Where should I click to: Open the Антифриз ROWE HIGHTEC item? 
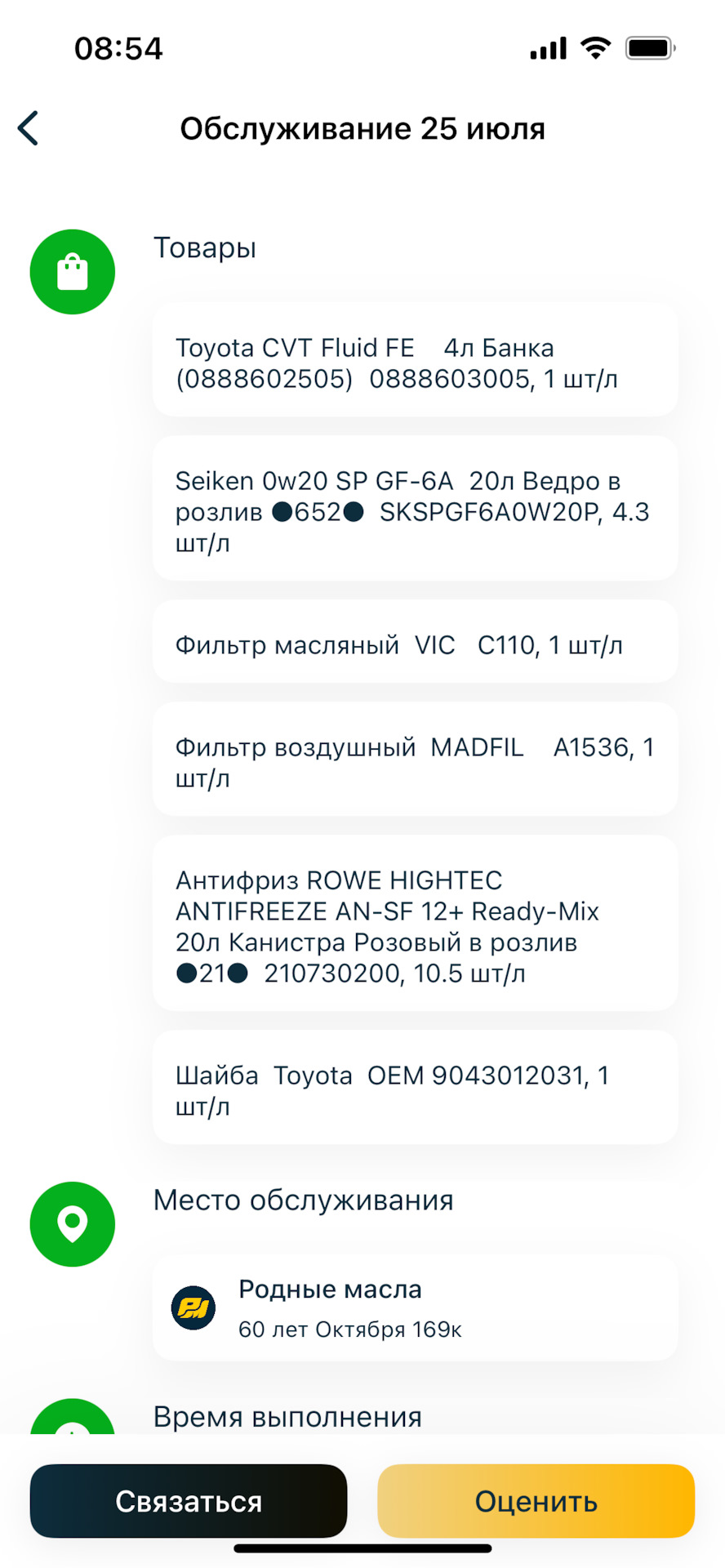(x=415, y=923)
